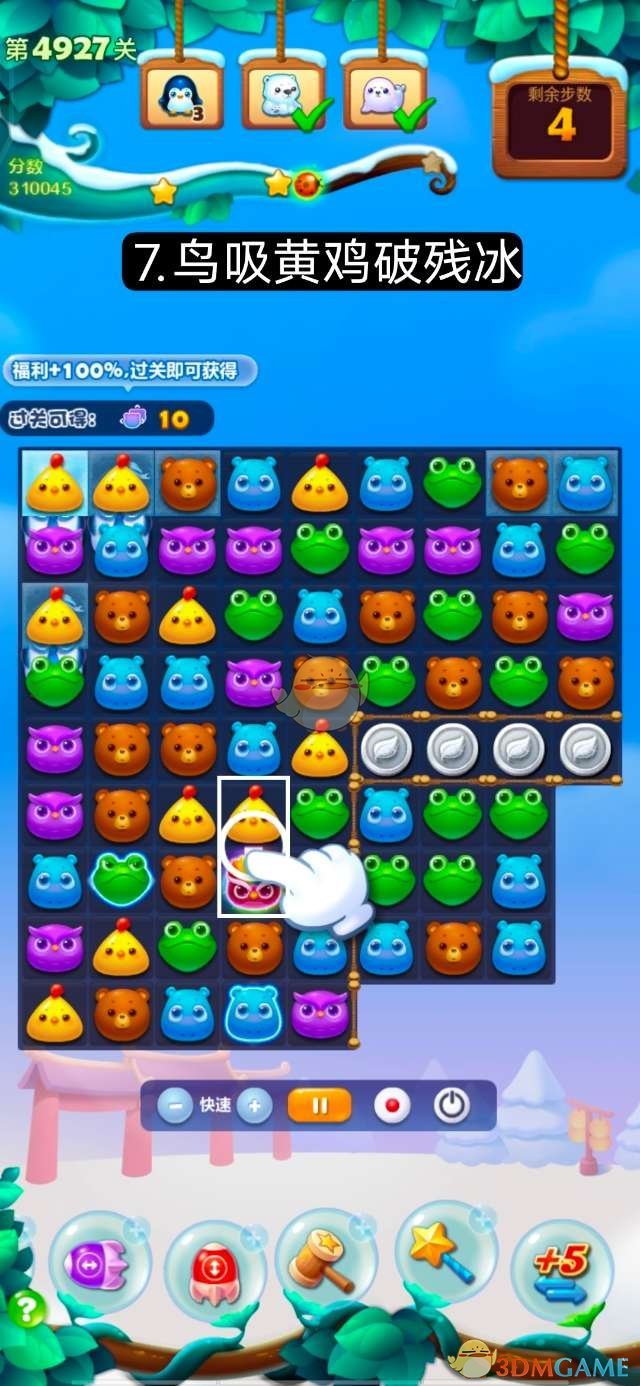
Task: Decrease the playback speed with minus
Action: (x=176, y=1106)
